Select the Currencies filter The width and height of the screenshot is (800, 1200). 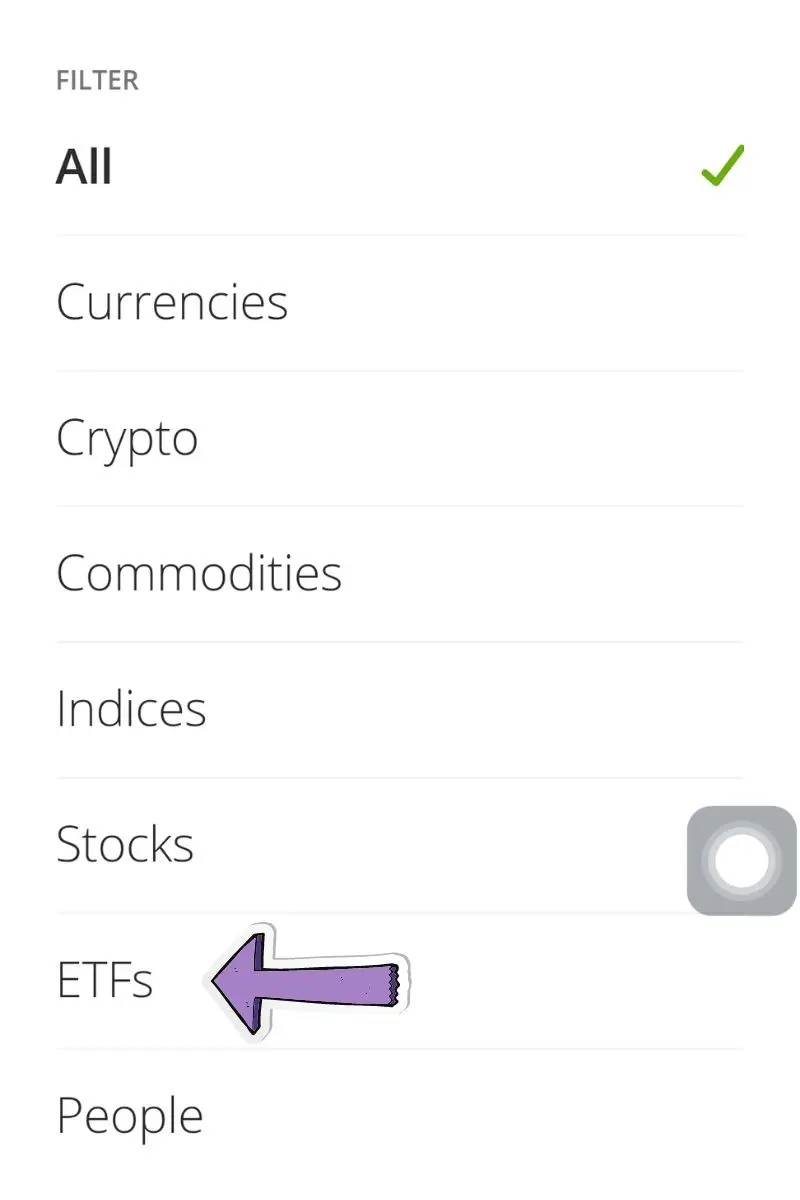click(x=172, y=301)
